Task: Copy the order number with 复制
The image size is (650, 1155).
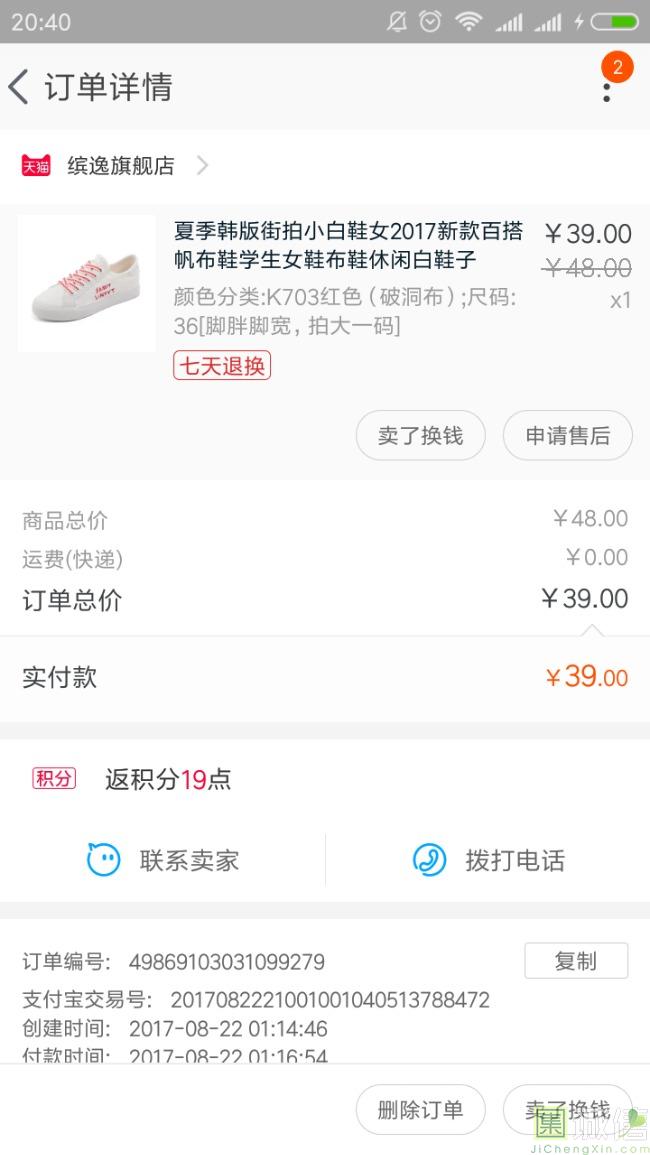Action: [576, 961]
